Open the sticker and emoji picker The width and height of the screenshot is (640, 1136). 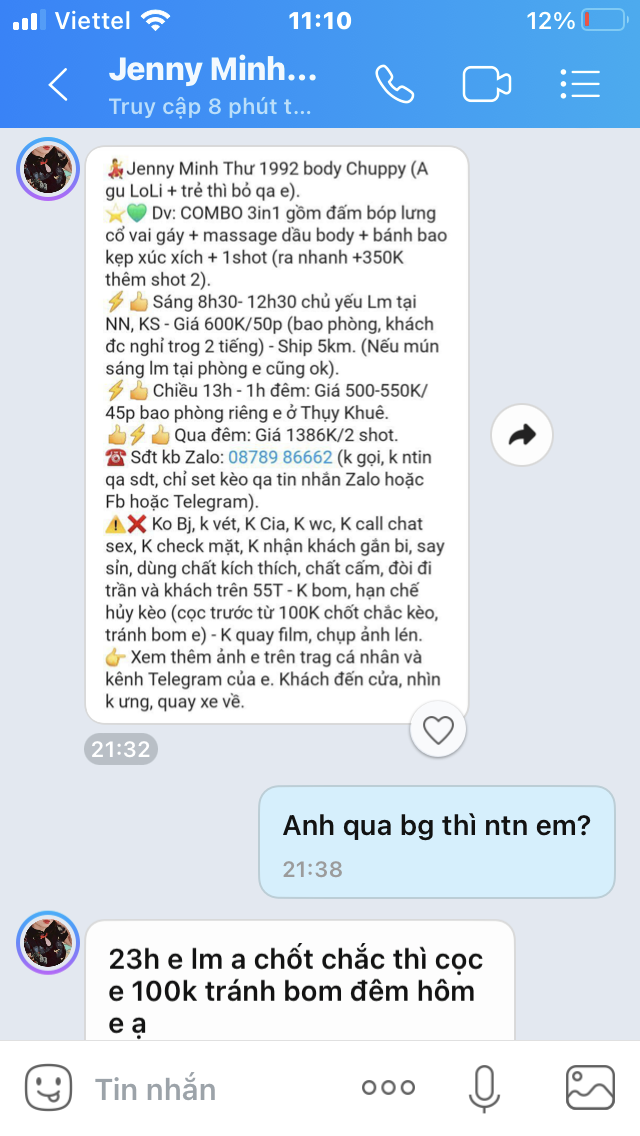pos(48,1087)
